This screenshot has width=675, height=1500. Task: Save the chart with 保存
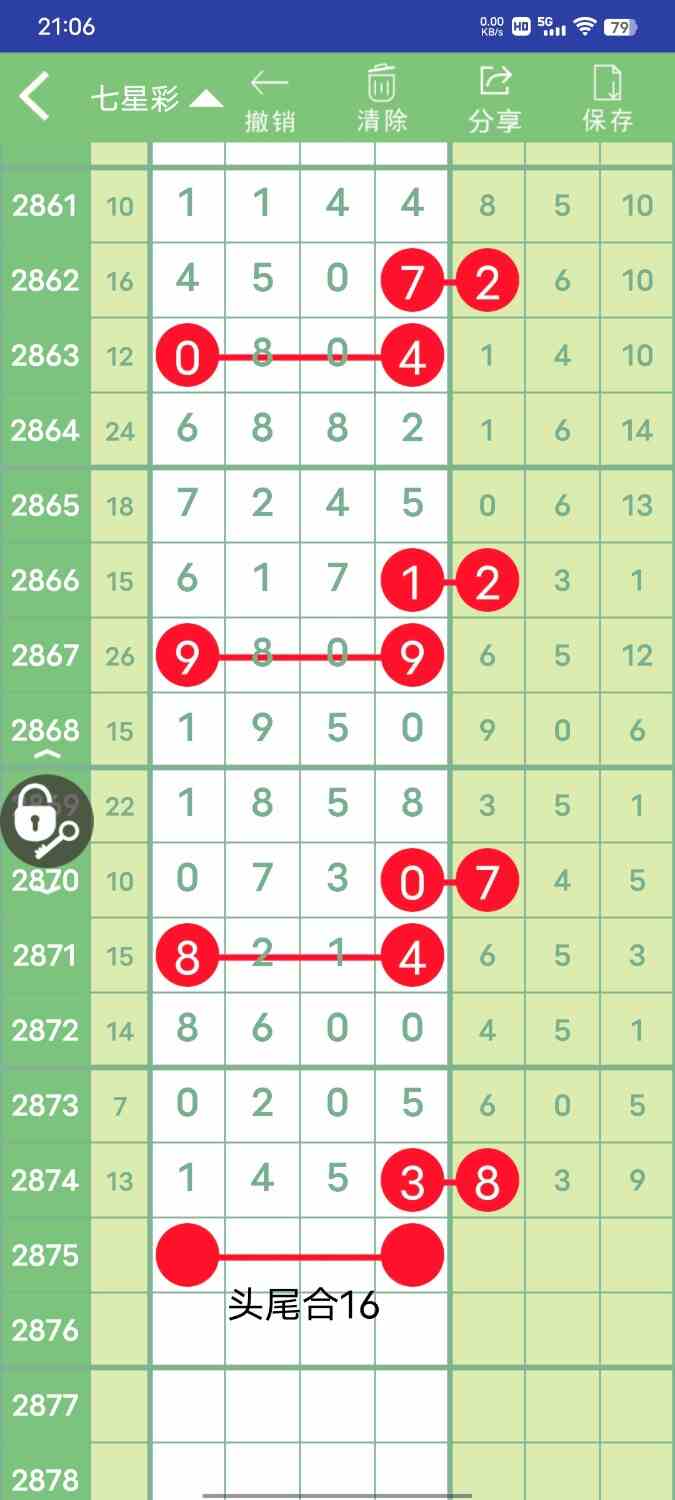pos(608,100)
